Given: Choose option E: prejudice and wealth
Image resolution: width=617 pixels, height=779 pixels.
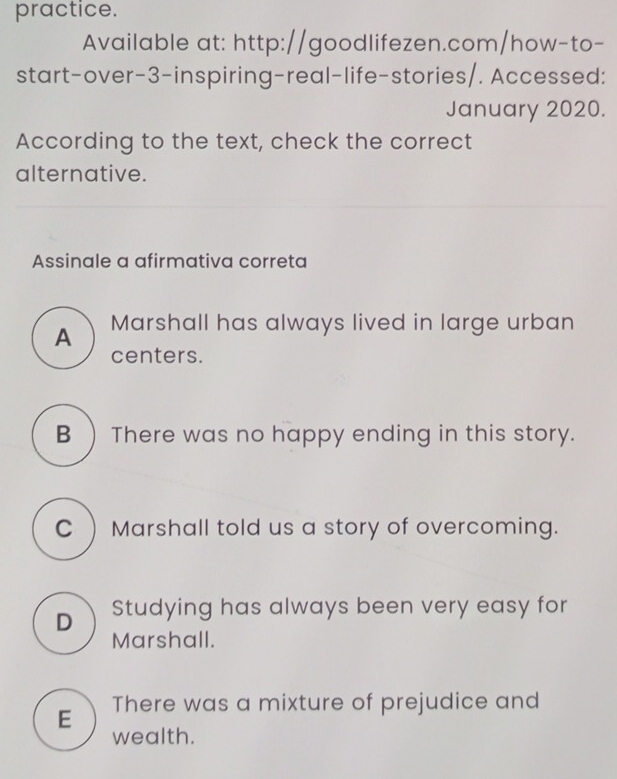Looking at the screenshot, I should point(64,717).
